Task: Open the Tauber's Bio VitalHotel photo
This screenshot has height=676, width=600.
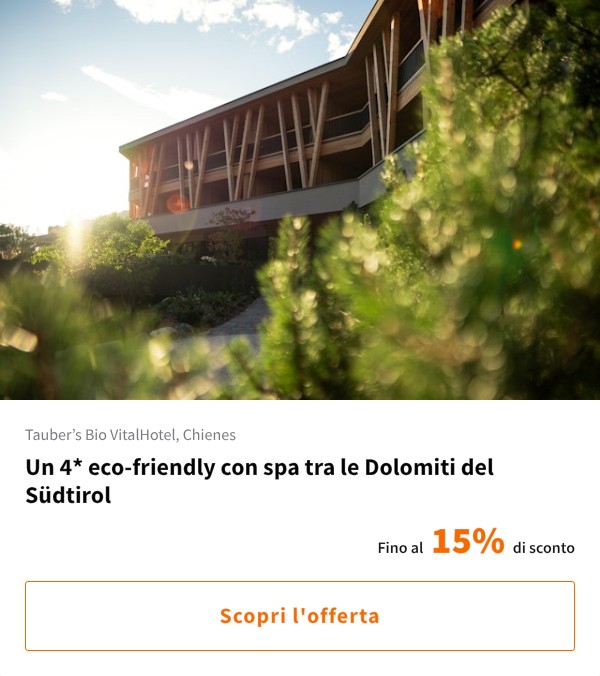Action: (x=300, y=200)
